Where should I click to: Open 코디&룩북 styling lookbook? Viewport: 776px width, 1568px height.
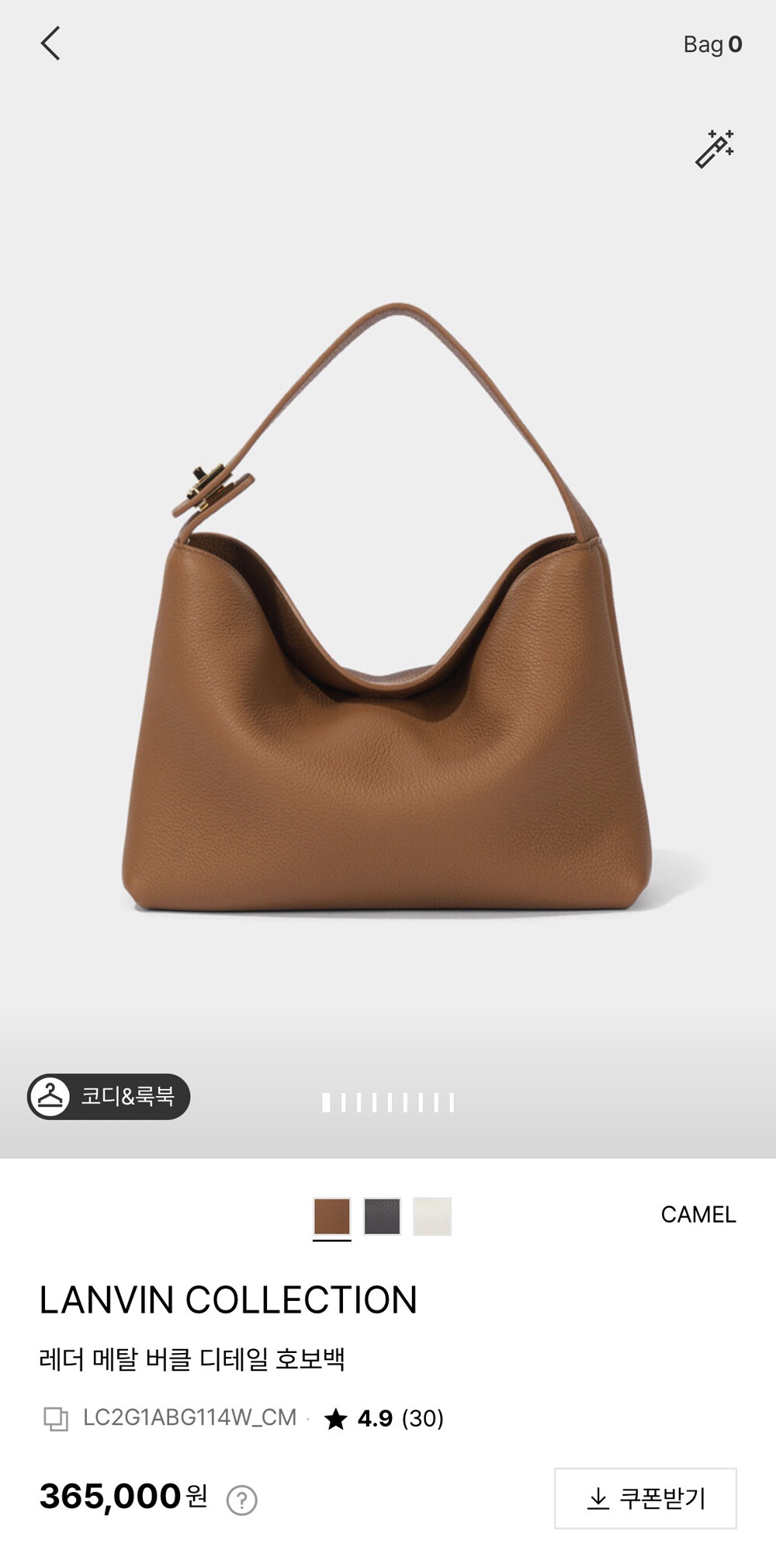109,1096
